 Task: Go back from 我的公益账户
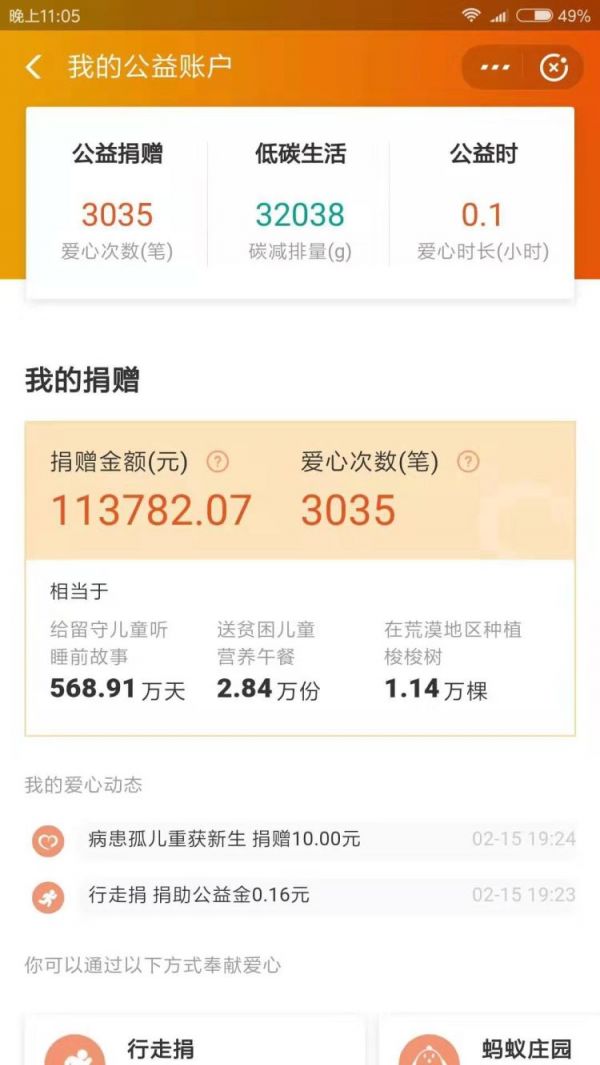pyautogui.click(x=33, y=67)
